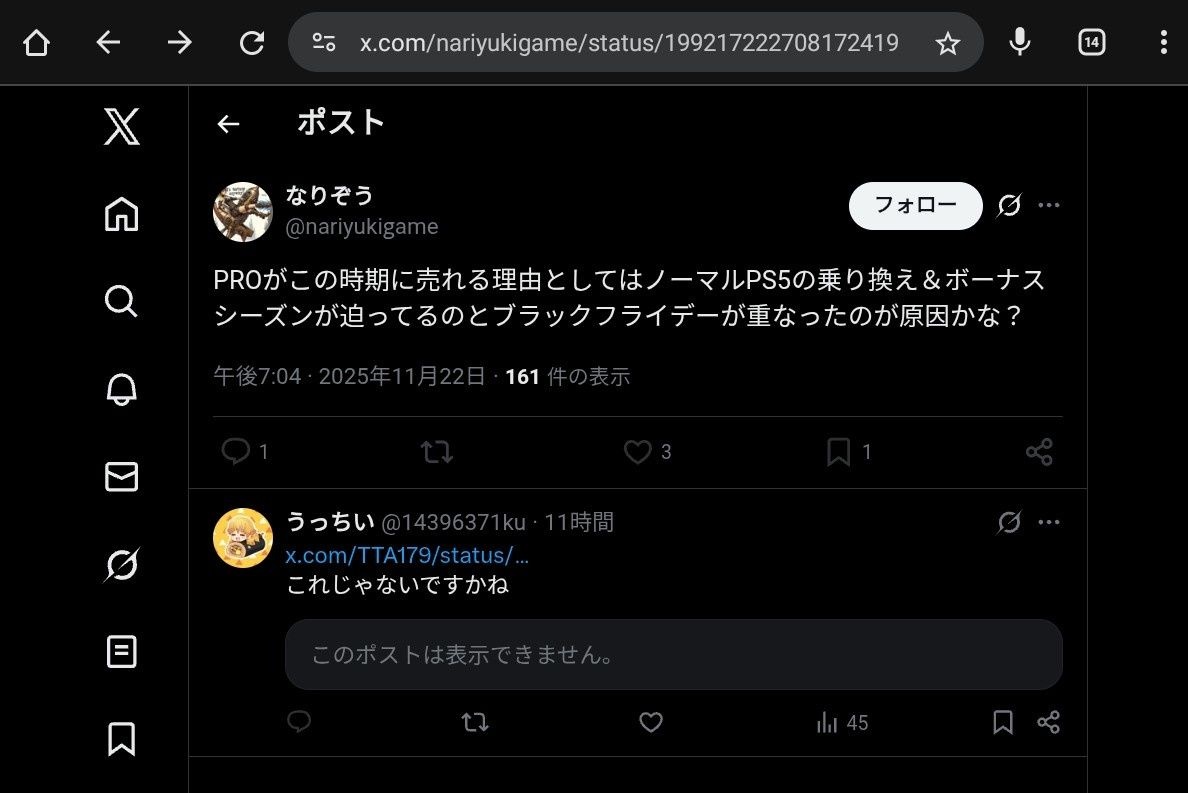Screen dimensions: 1188x793
Task: Bookmark なりぞう's post
Action: click(838, 452)
